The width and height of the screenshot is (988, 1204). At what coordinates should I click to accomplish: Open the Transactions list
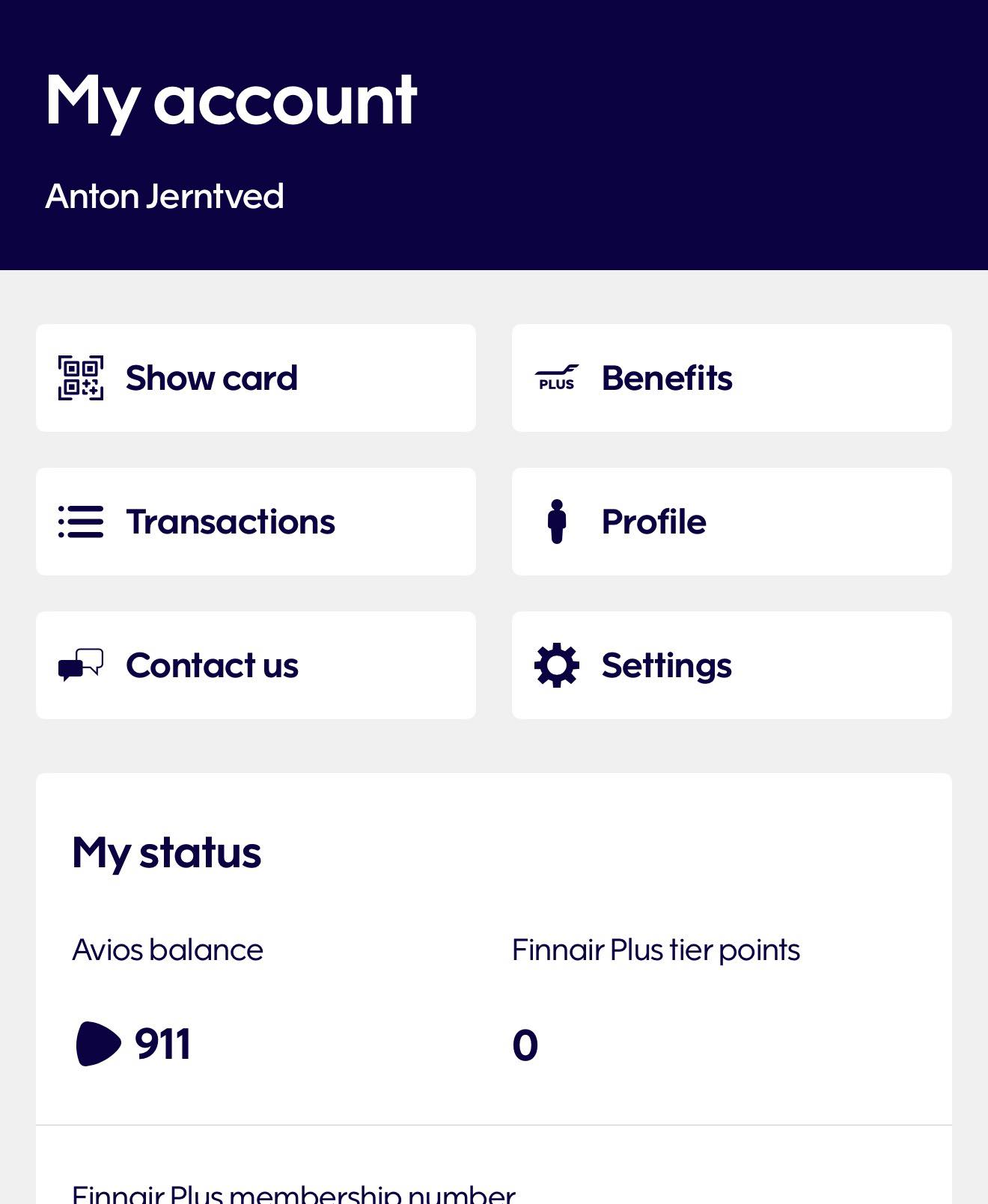(255, 522)
